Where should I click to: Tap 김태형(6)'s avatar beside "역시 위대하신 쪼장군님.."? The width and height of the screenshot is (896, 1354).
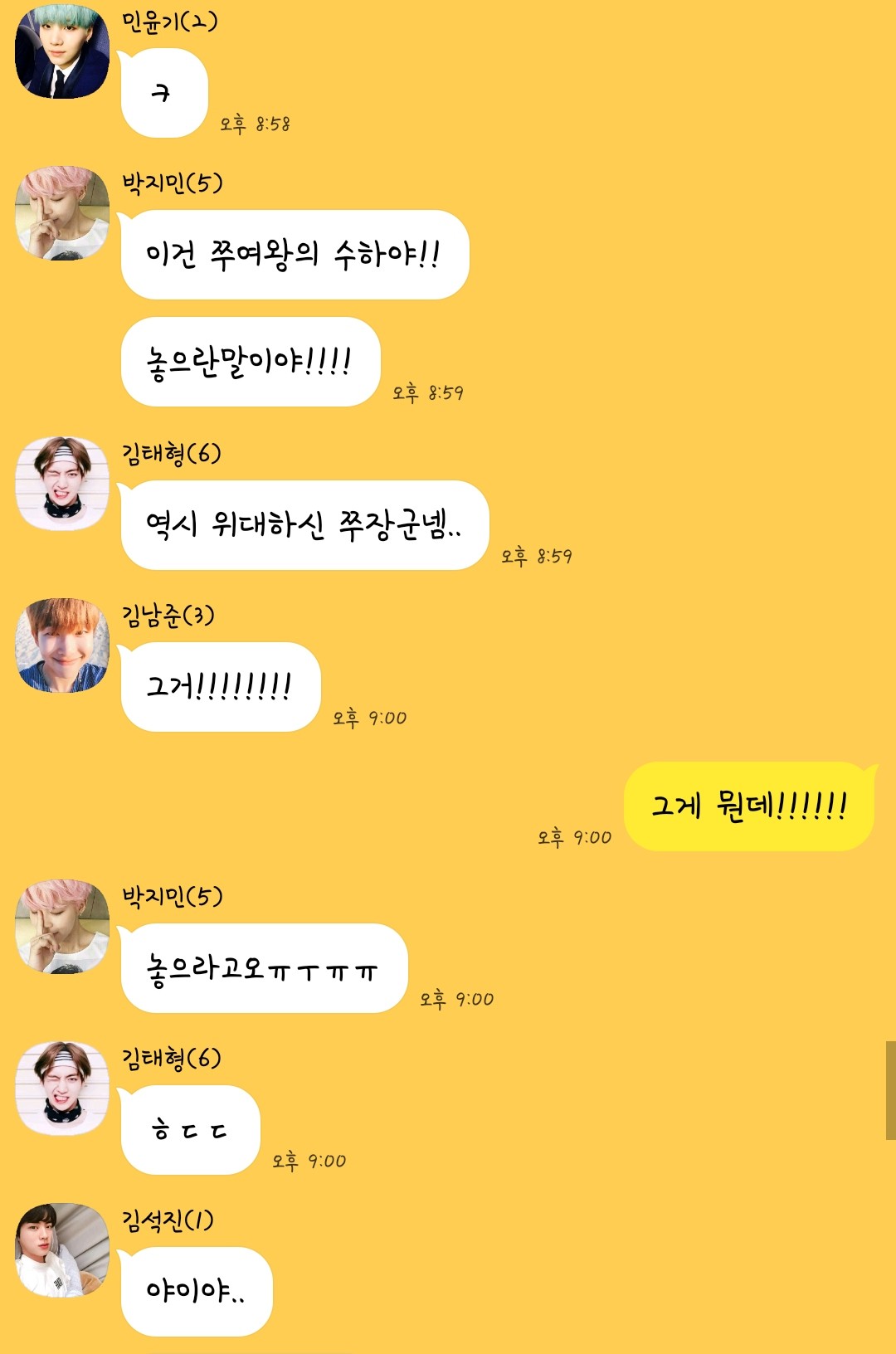[62, 484]
